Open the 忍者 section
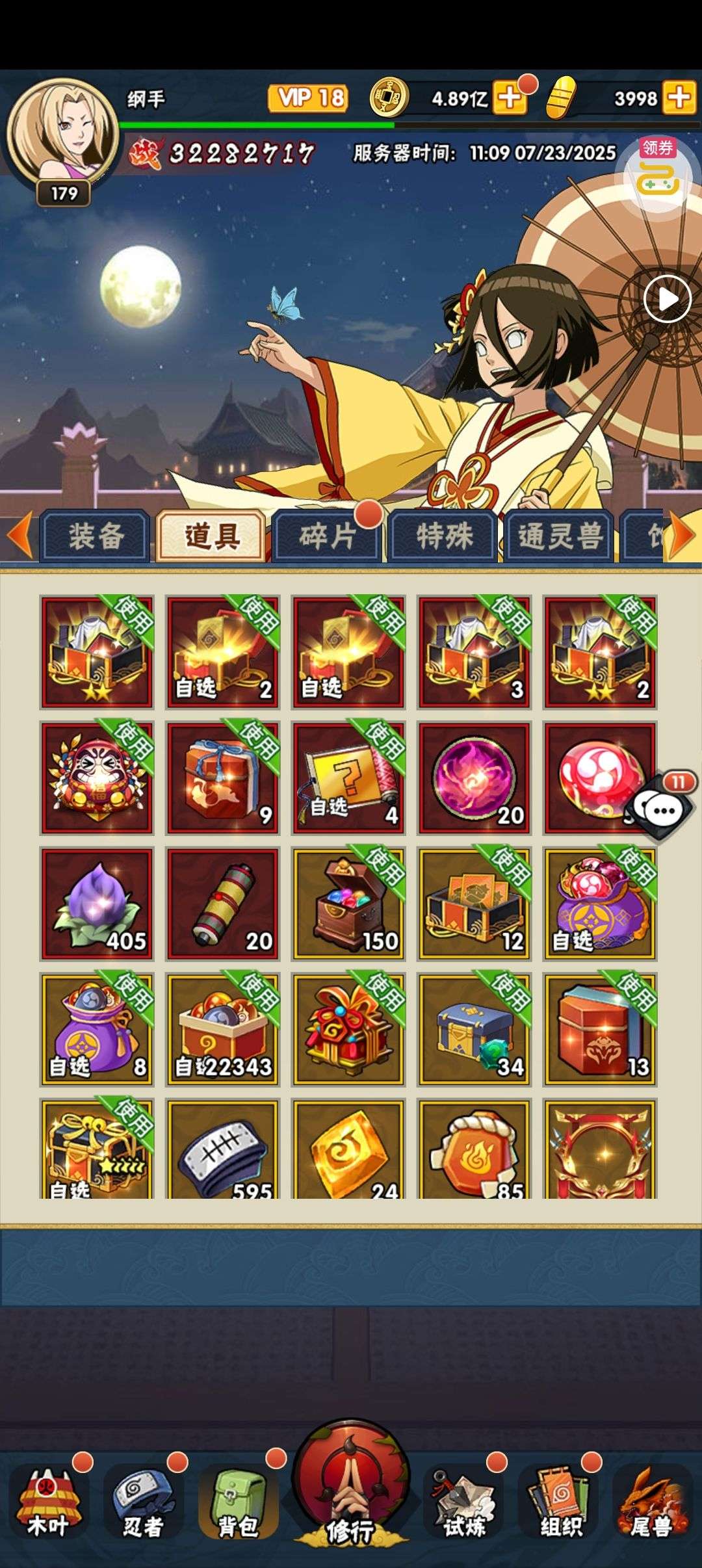Viewport: 702px width, 1568px height. point(143,1503)
